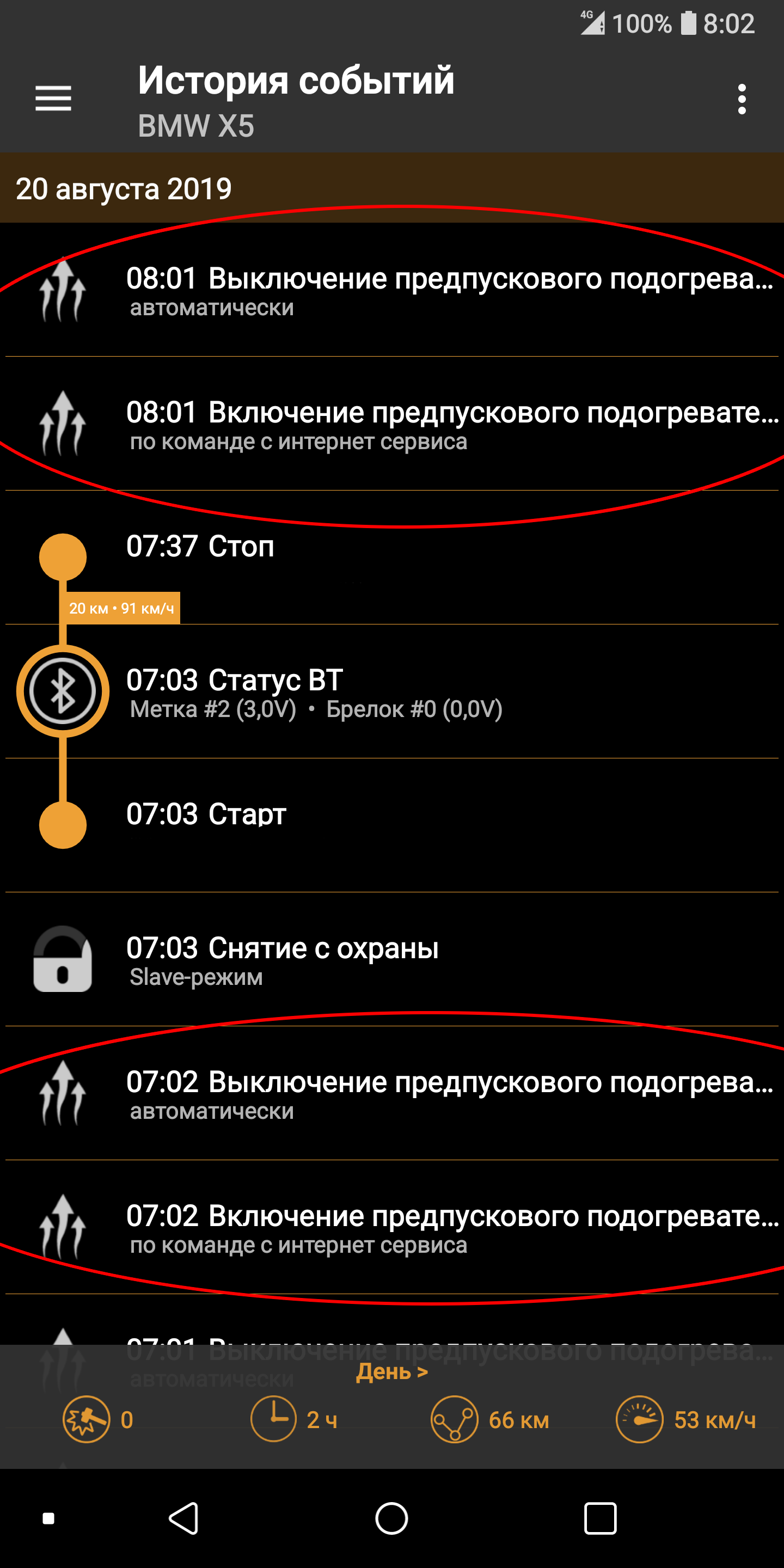Tap the День > period selector
Image resolution: width=784 pixels, height=1568 pixels.
392,1371
